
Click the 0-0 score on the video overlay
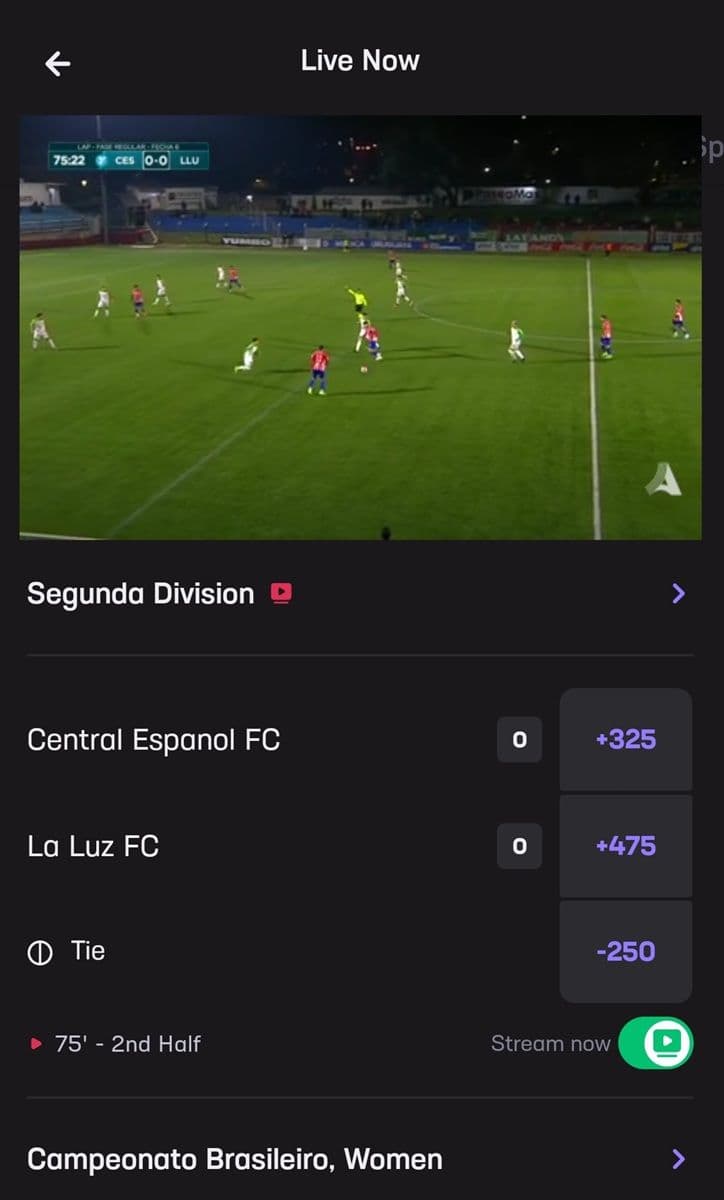click(x=158, y=160)
